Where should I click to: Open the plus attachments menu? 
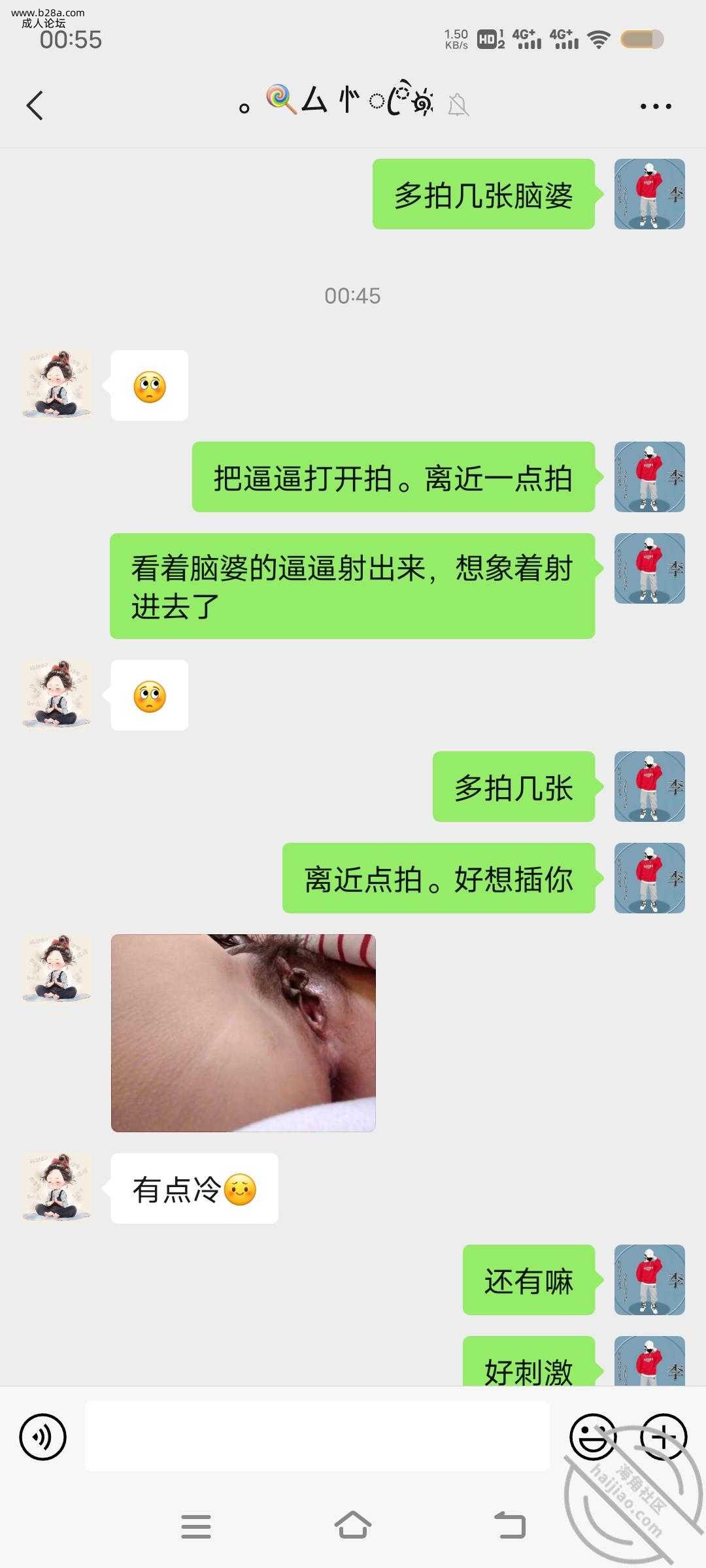click(x=663, y=1437)
